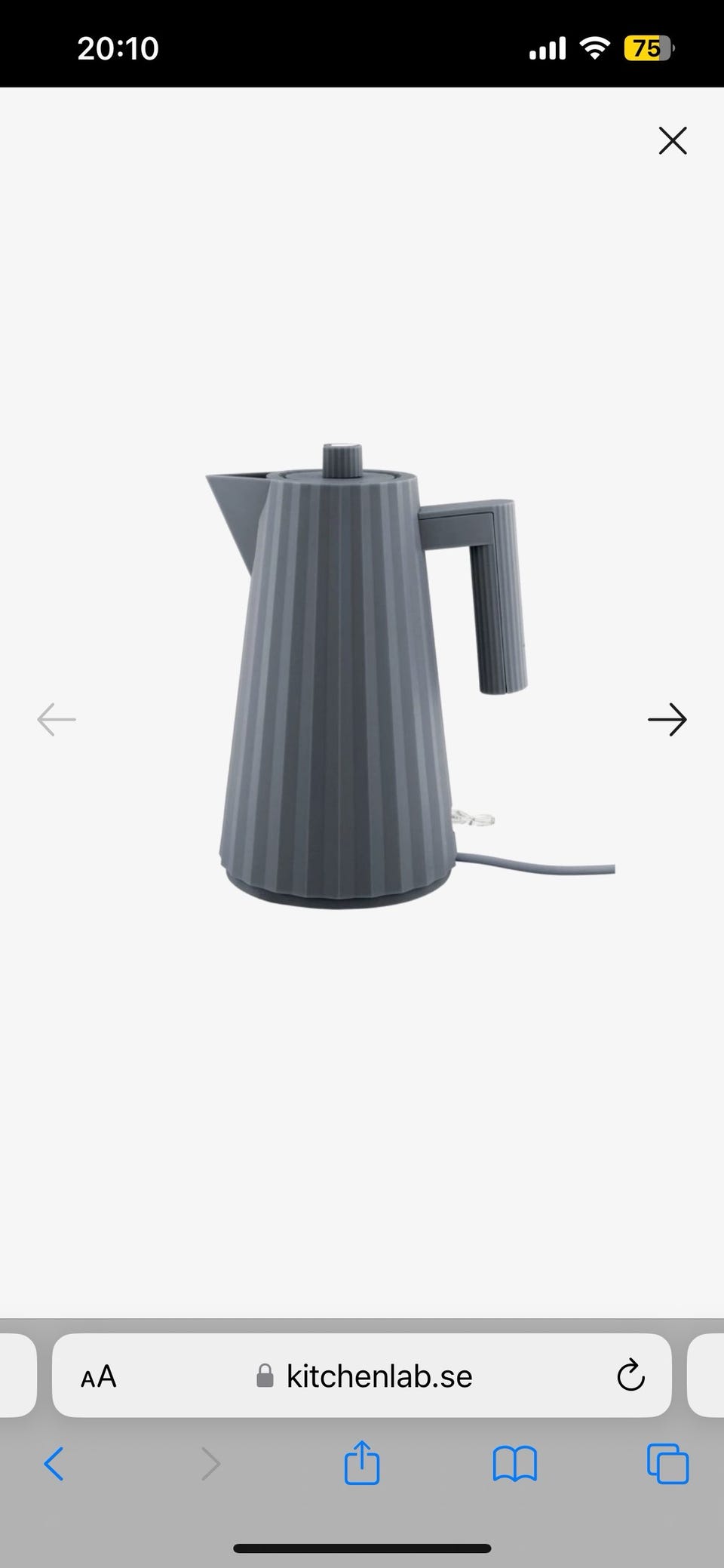Image resolution: width=724 pixels, height=1568 pixels.
Task: Close the product image viewer
Action: 672,140
